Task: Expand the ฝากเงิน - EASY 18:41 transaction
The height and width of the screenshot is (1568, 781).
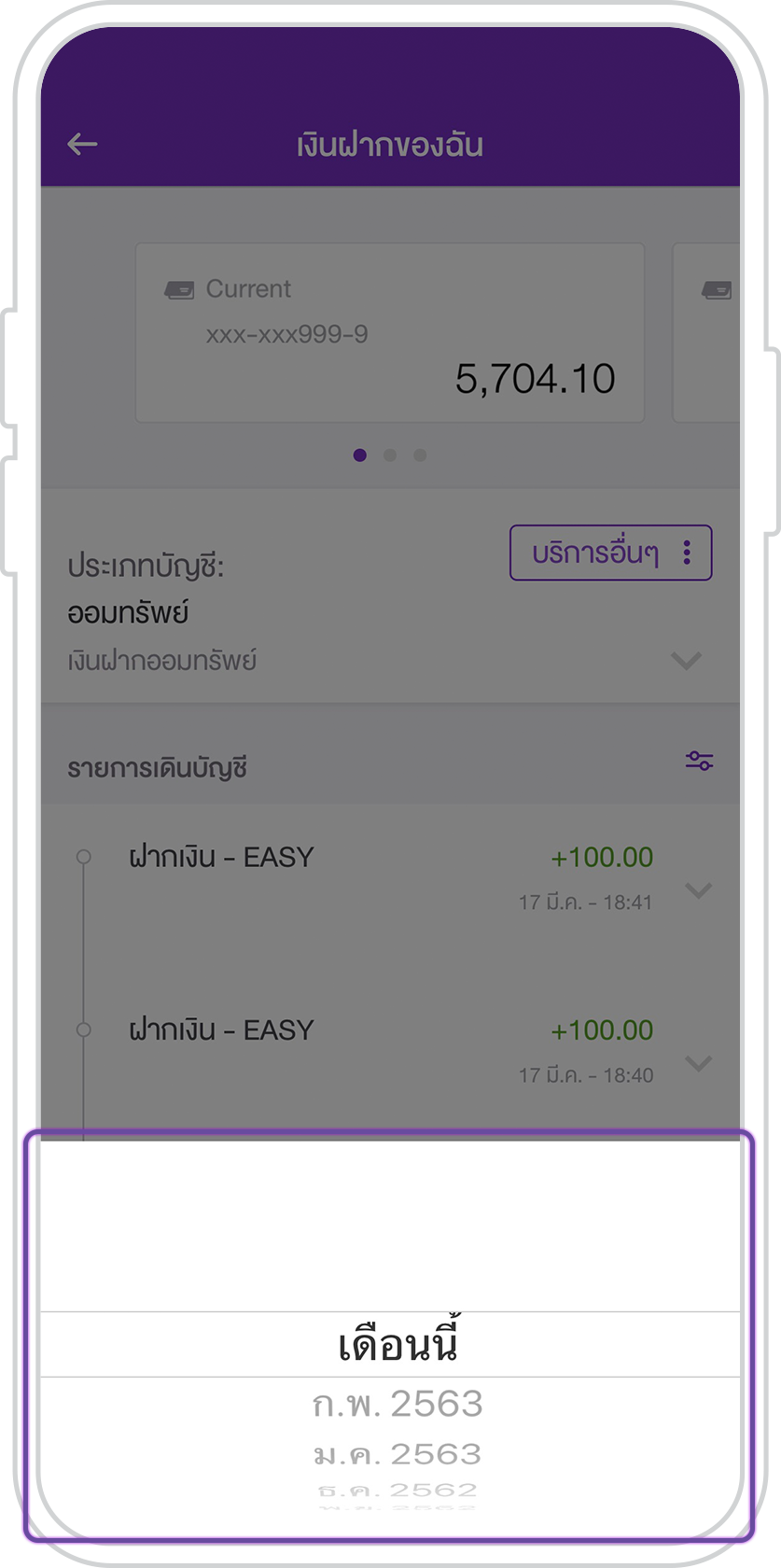Action: pos(698,890)
